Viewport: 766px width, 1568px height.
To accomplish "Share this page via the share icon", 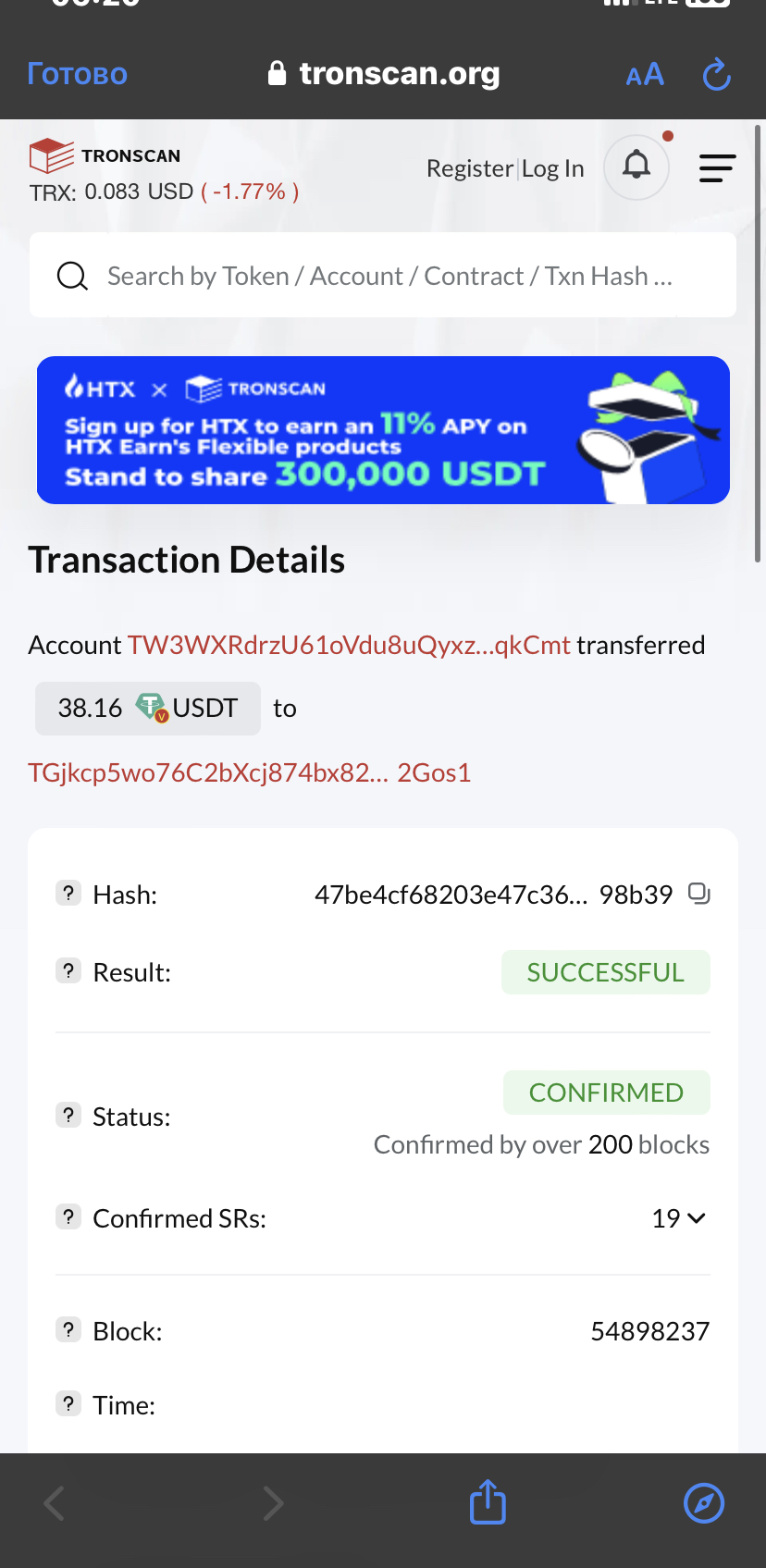I will click(488, 1501).
